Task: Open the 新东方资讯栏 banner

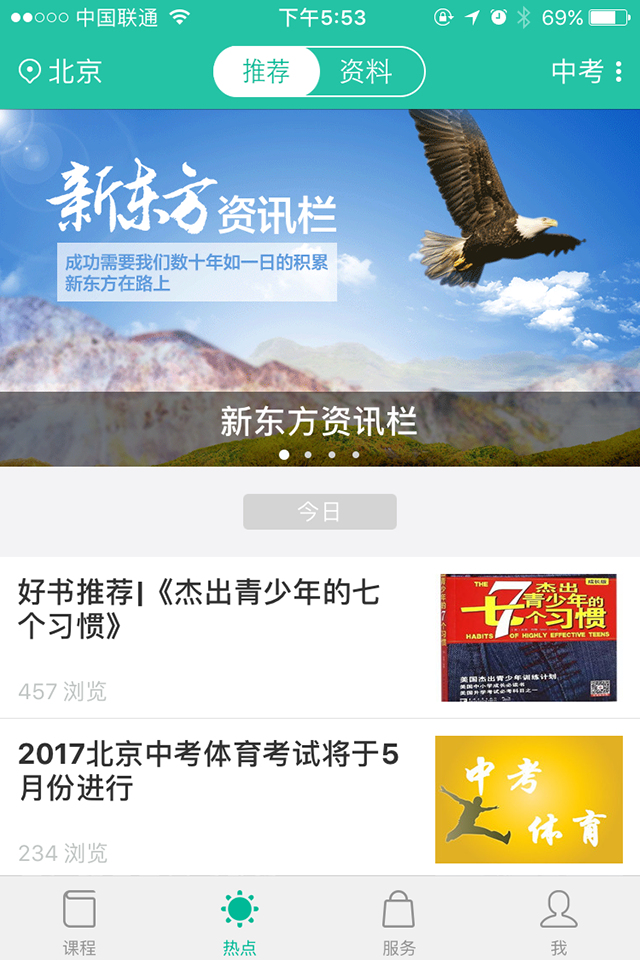Action: click(320, 288)
